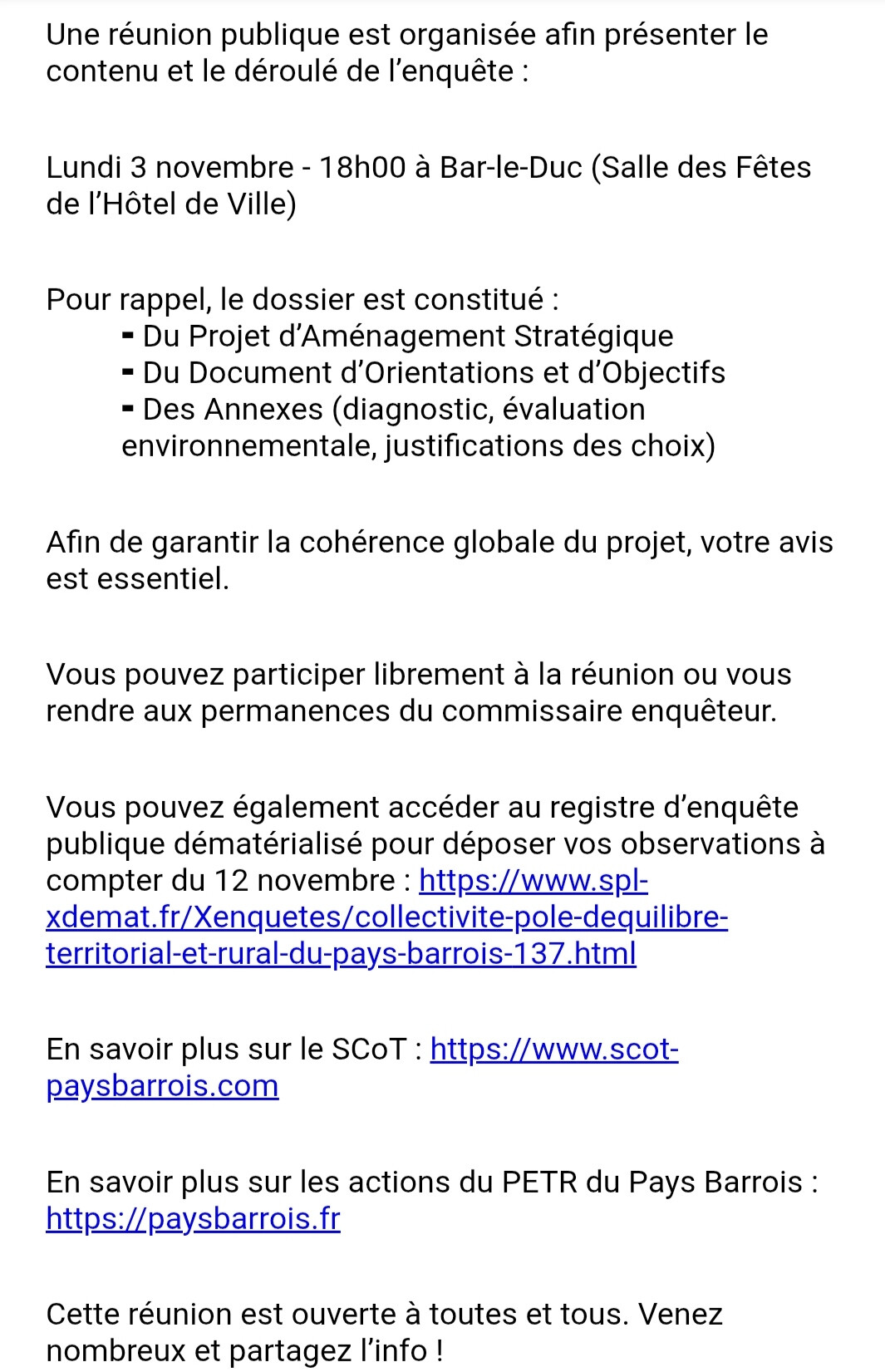Open the https://paysbarrois.fr link

(193, 1218)
